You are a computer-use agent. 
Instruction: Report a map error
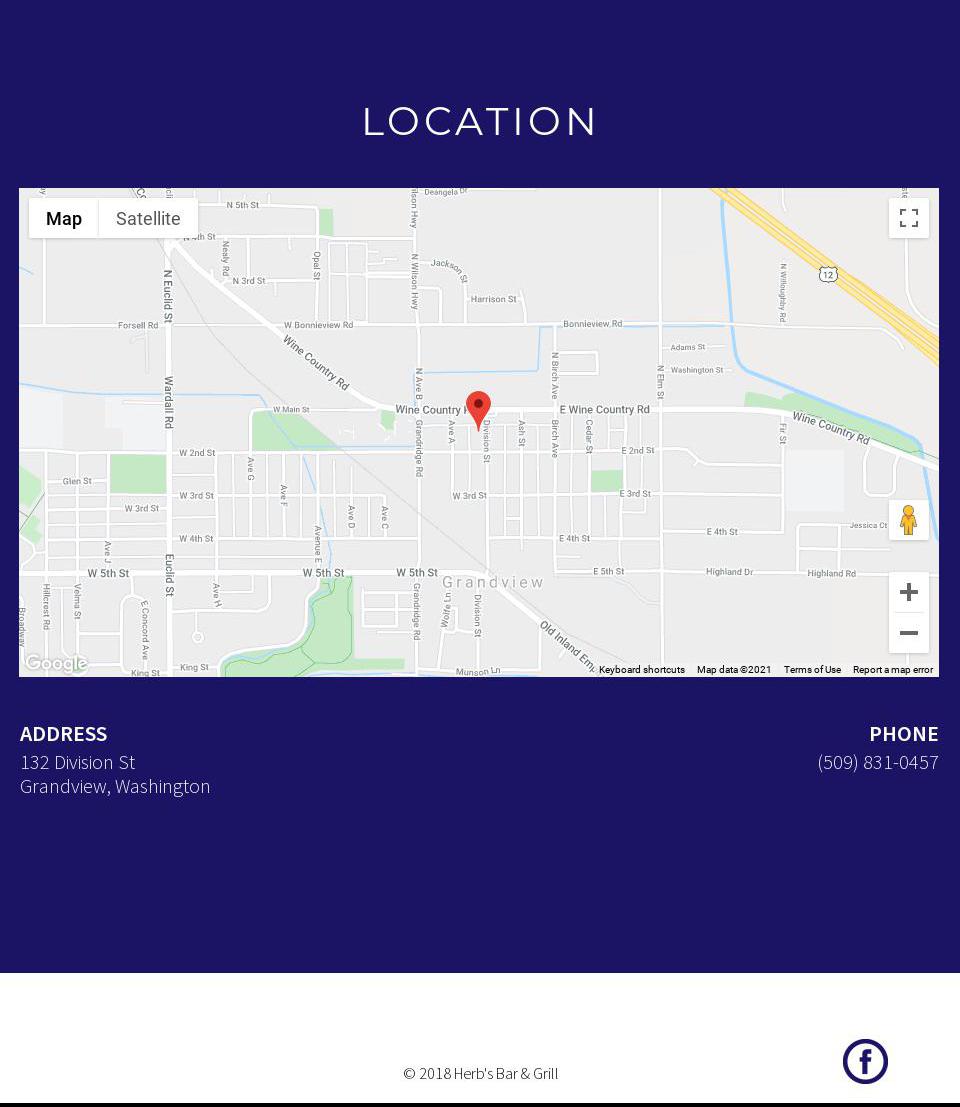pos(892,670)
